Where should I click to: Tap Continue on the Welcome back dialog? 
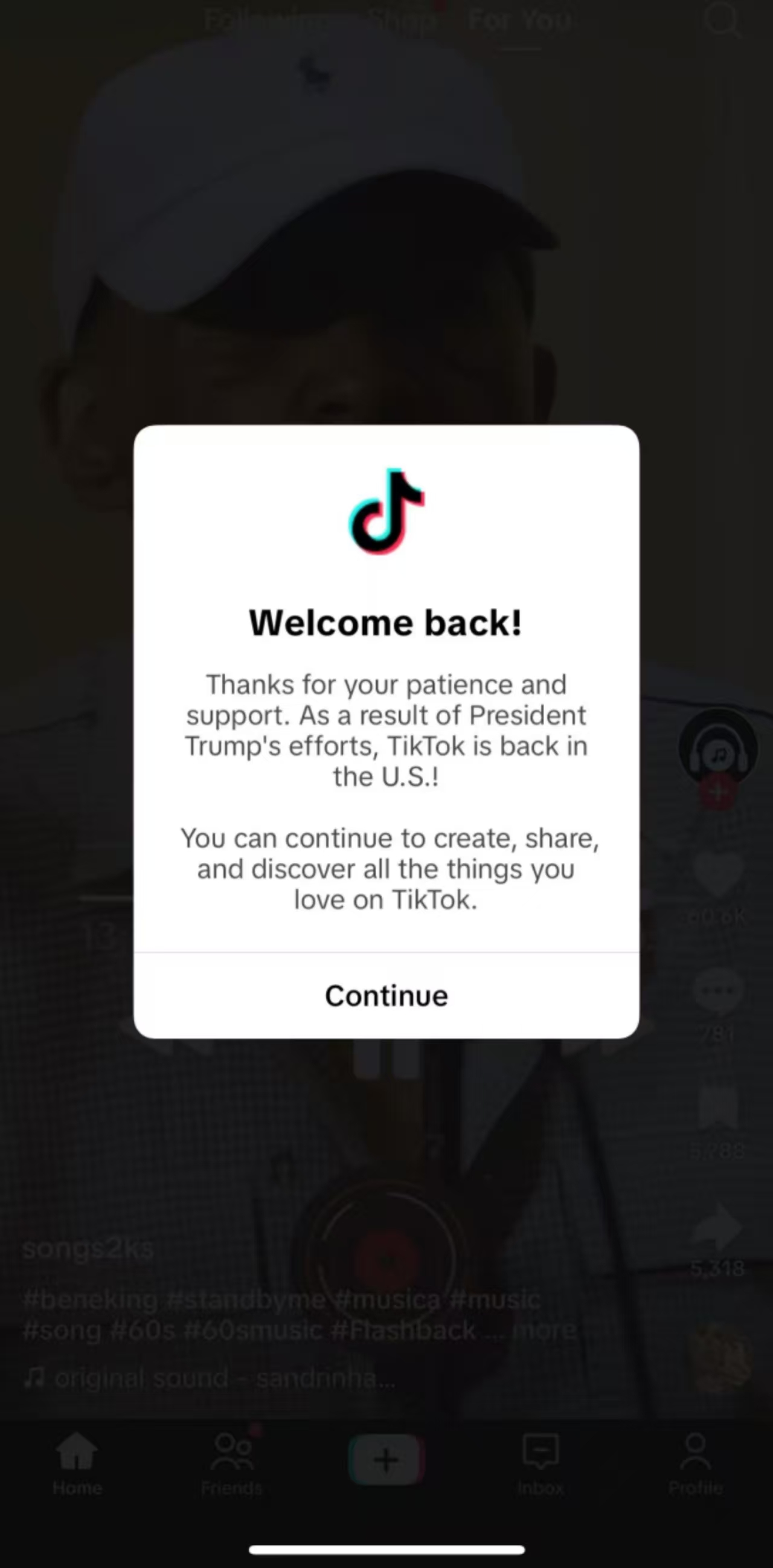[x=386, y=996]
